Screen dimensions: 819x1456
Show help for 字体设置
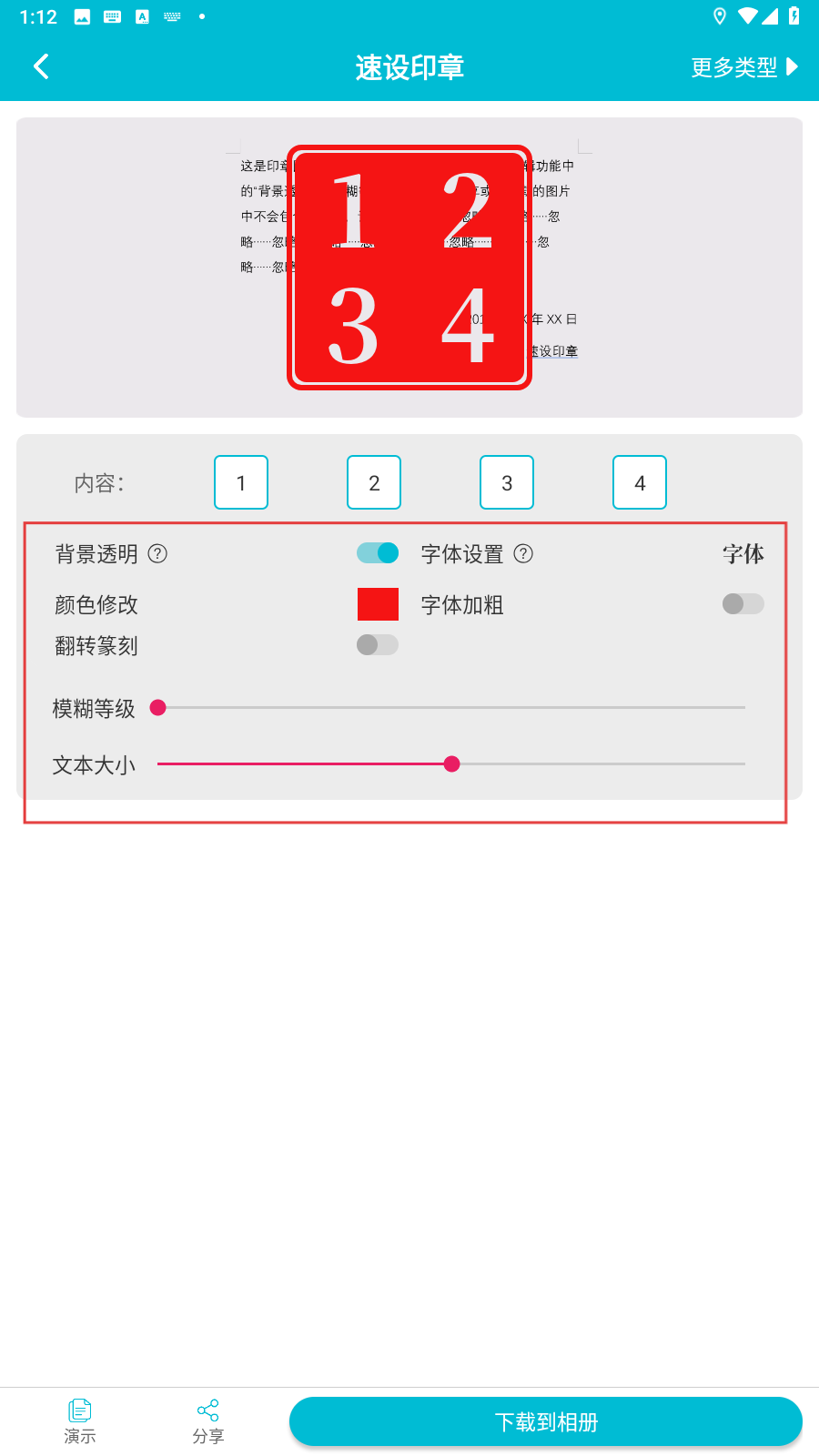(523, 553)
